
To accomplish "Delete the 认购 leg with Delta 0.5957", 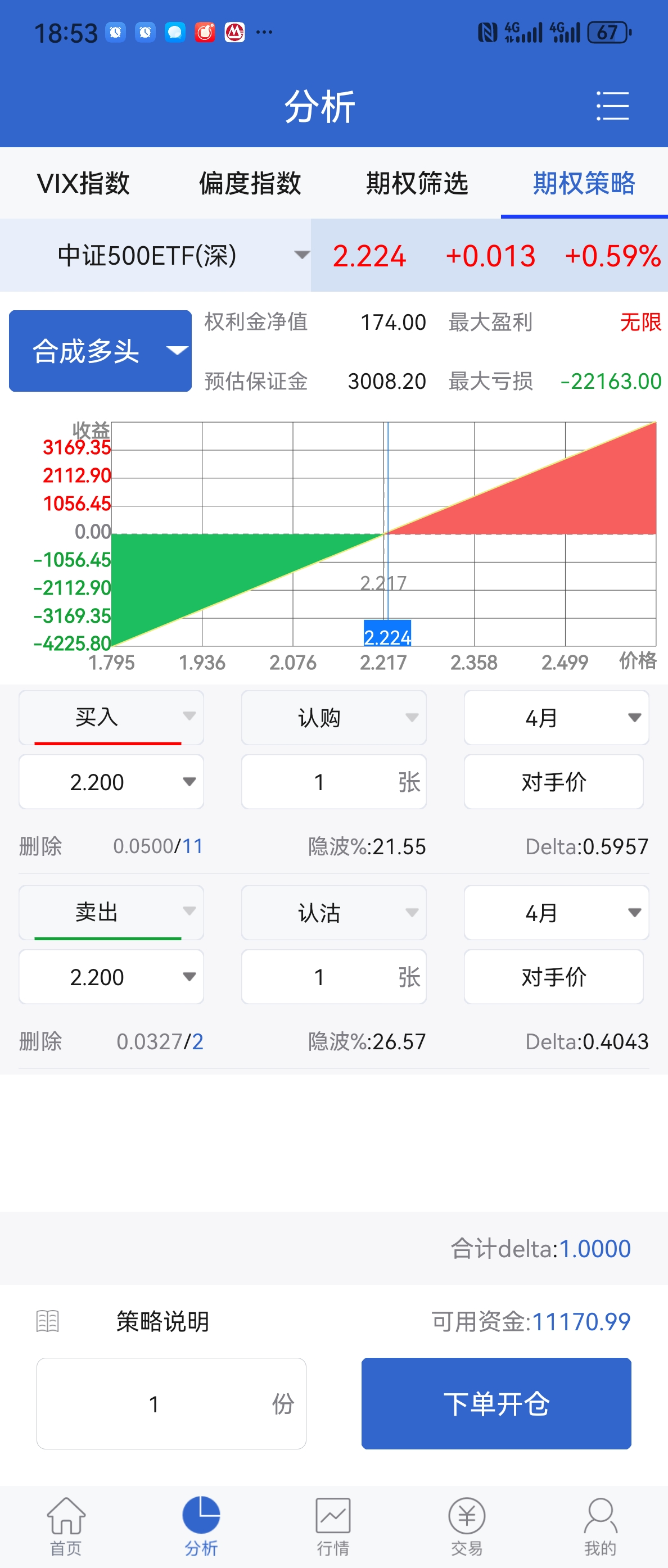I will (x=40, y=847).
